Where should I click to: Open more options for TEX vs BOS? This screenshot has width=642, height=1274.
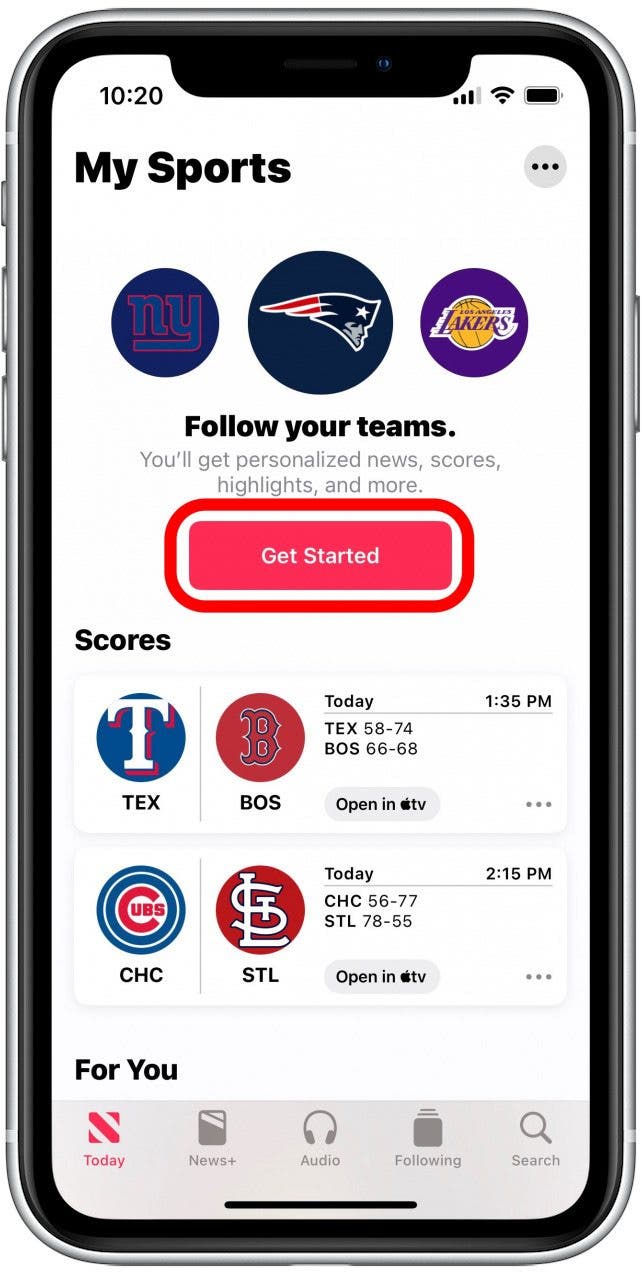(x=538, y=804)
